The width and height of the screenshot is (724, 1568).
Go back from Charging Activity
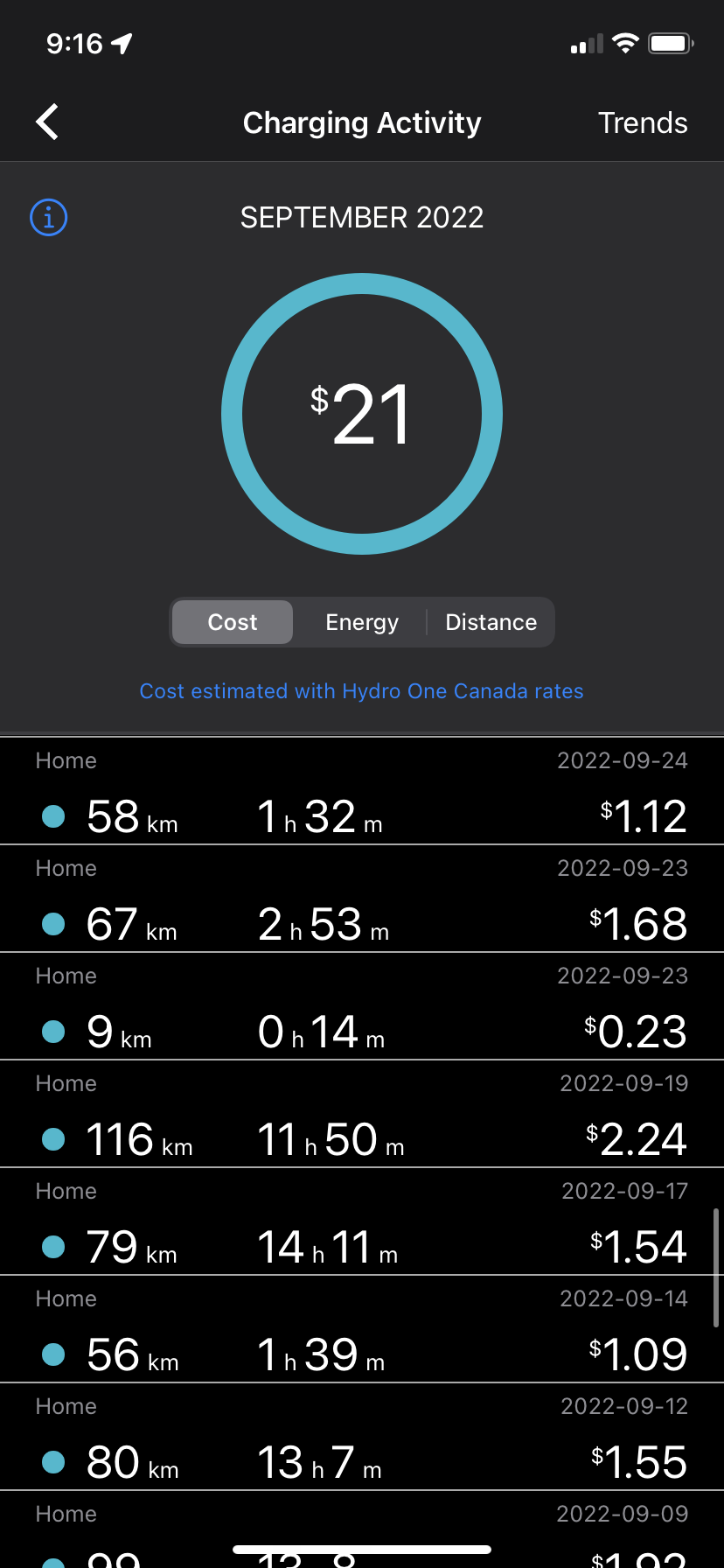[48, 122]
